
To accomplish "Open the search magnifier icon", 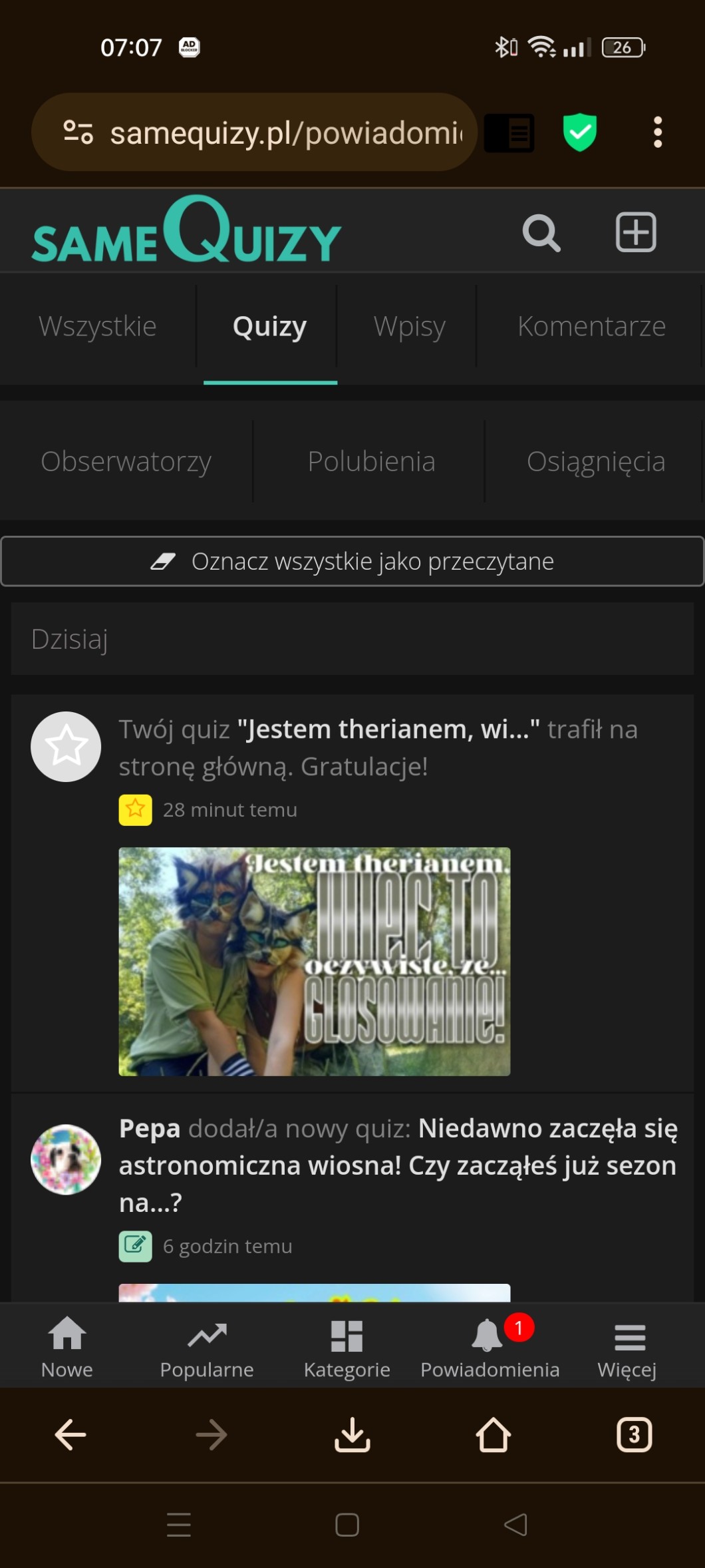I will tap(541, 233).
